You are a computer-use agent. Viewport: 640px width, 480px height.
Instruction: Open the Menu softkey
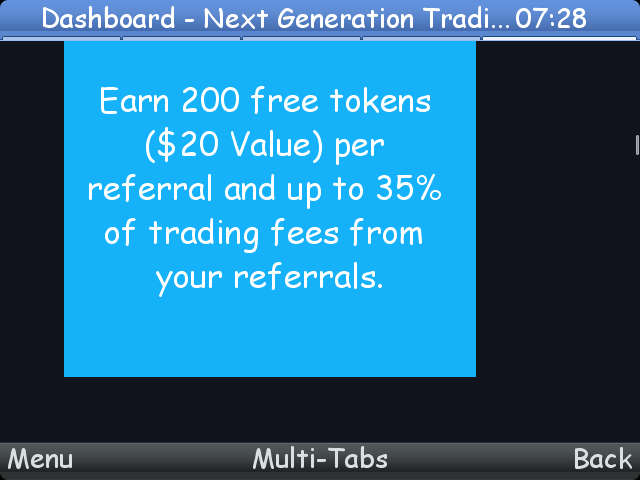pyautogui.click(x=41, y=460)
